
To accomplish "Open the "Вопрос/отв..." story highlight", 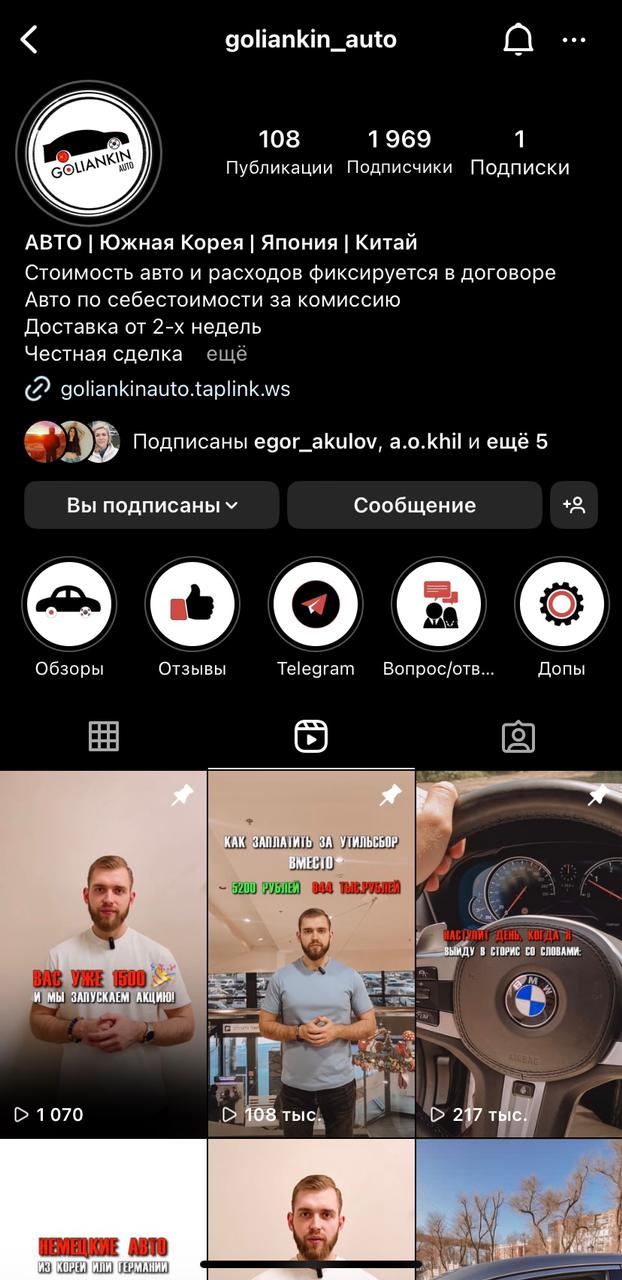I will pyautogui.click(x=438, y=605).
